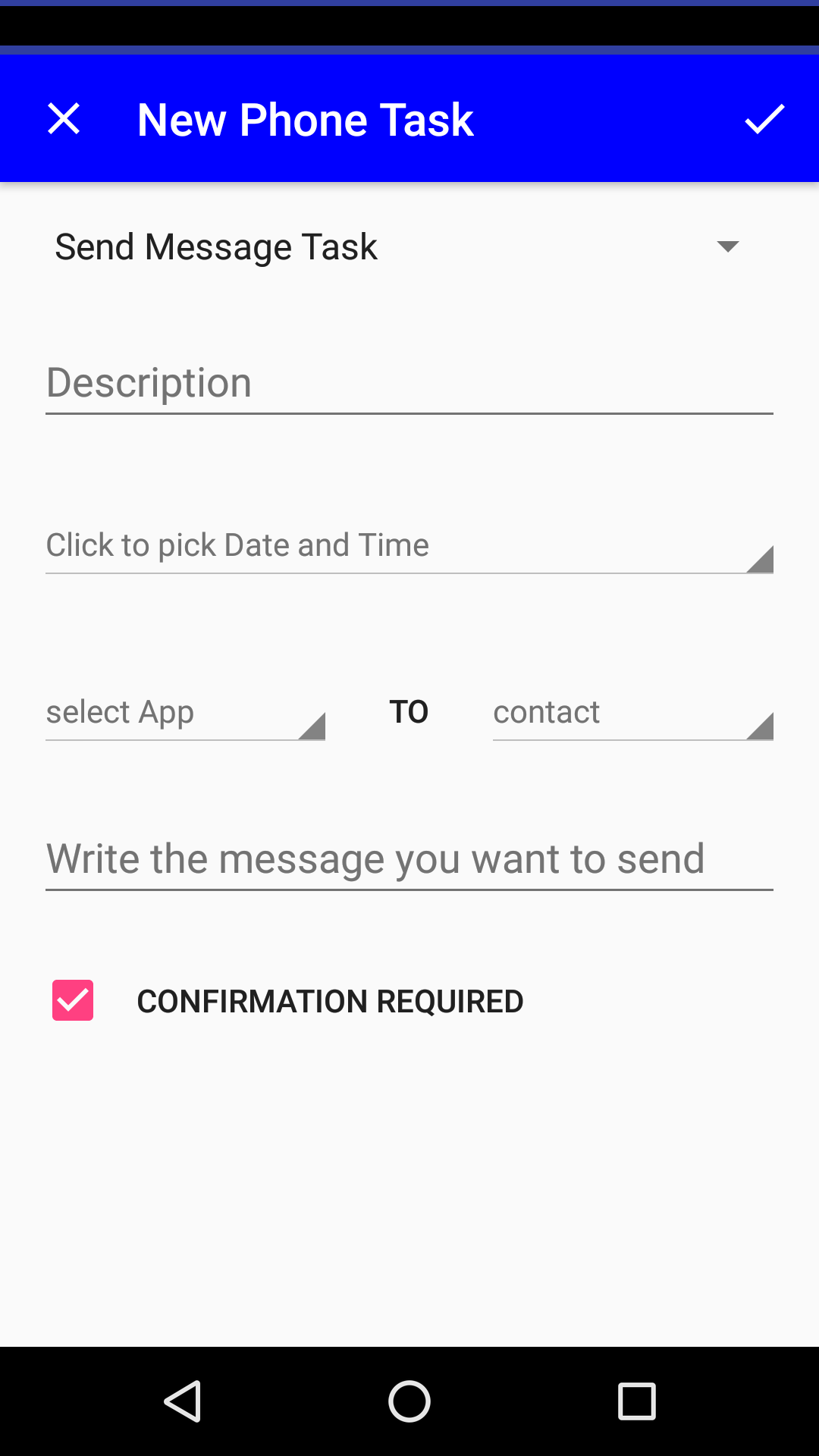The image size is (819, 1456).
Task: Tap the Android home circle icon
Action: point(409,1399)
